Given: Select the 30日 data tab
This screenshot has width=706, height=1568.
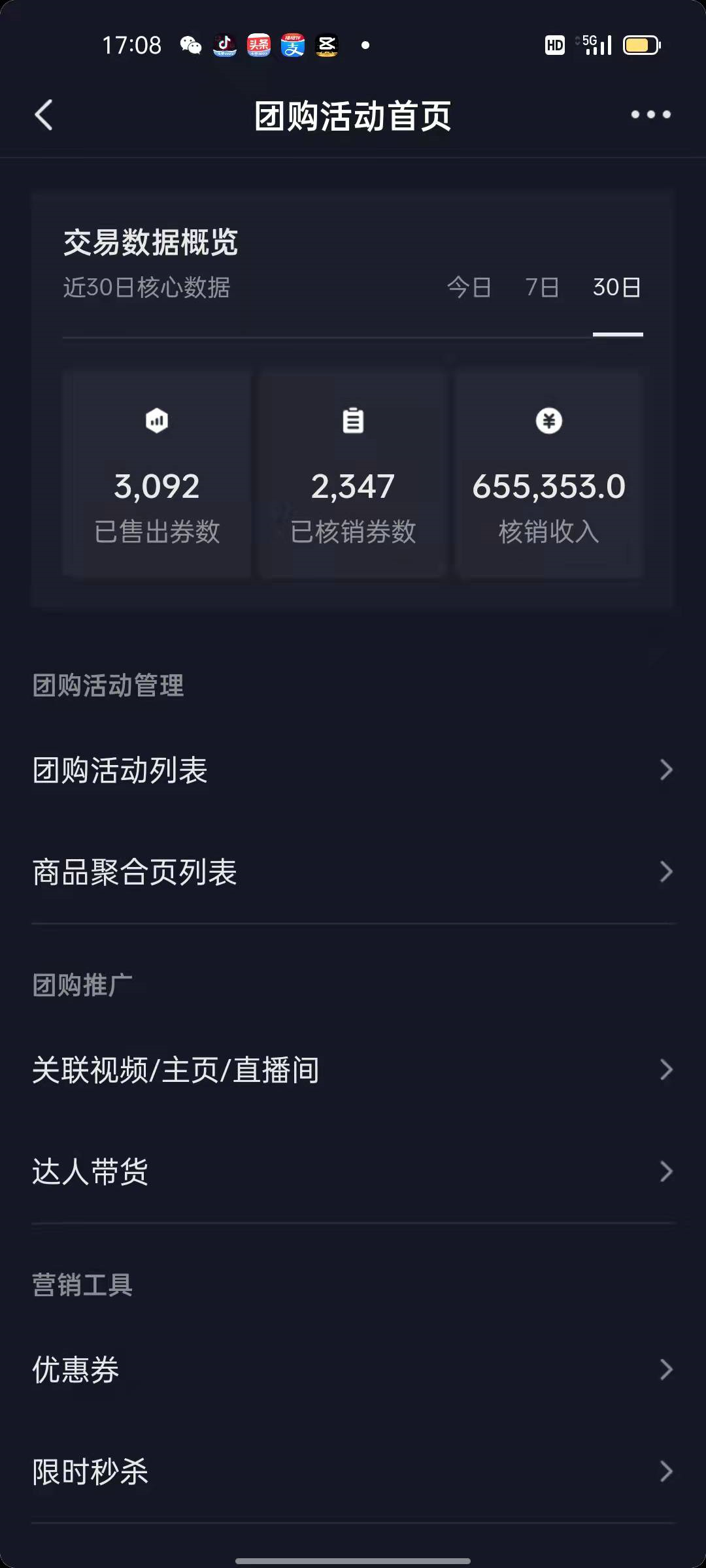Looking at the screenshot, I should 616,287.
